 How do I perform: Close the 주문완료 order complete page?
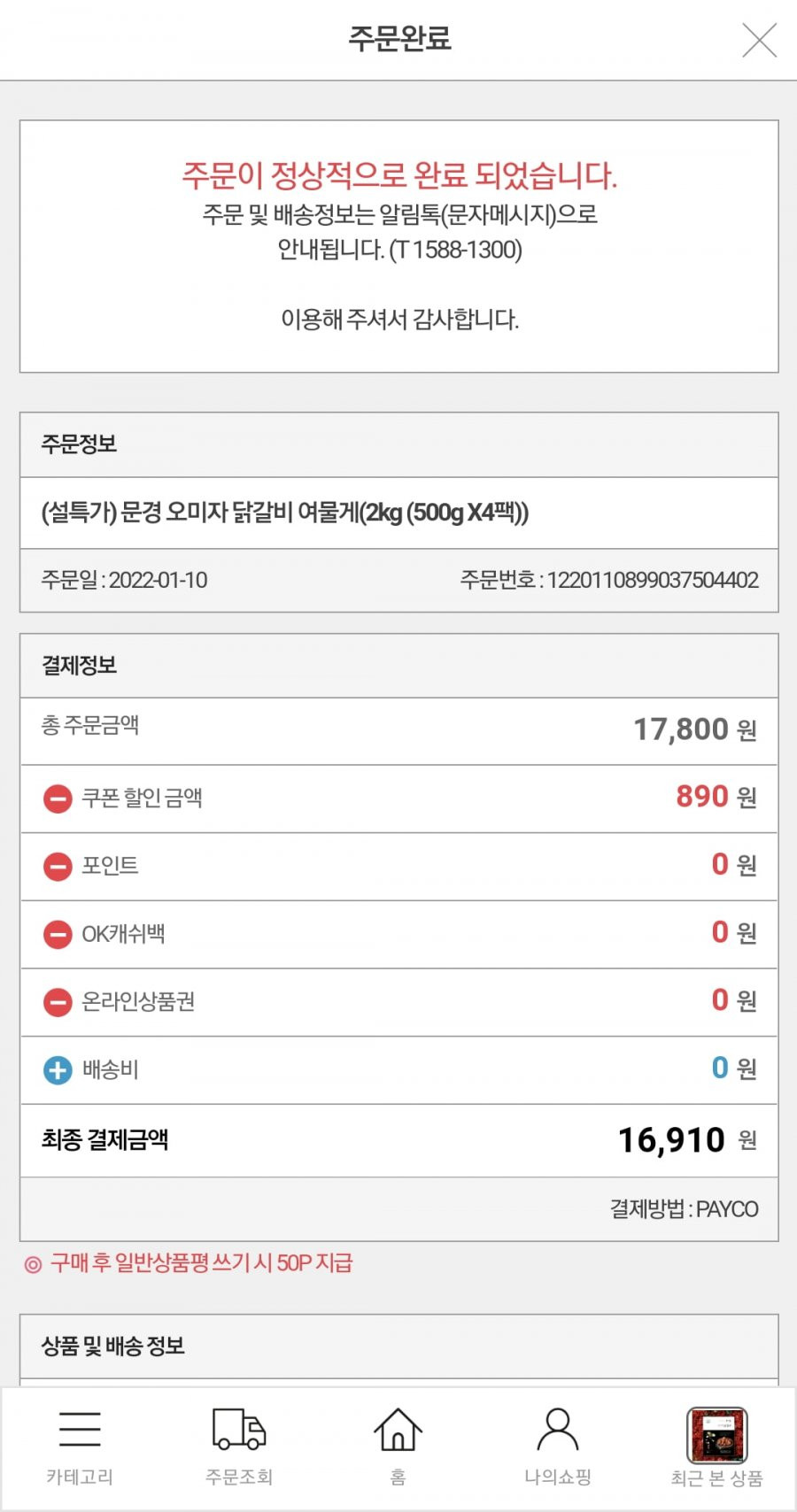759,40
